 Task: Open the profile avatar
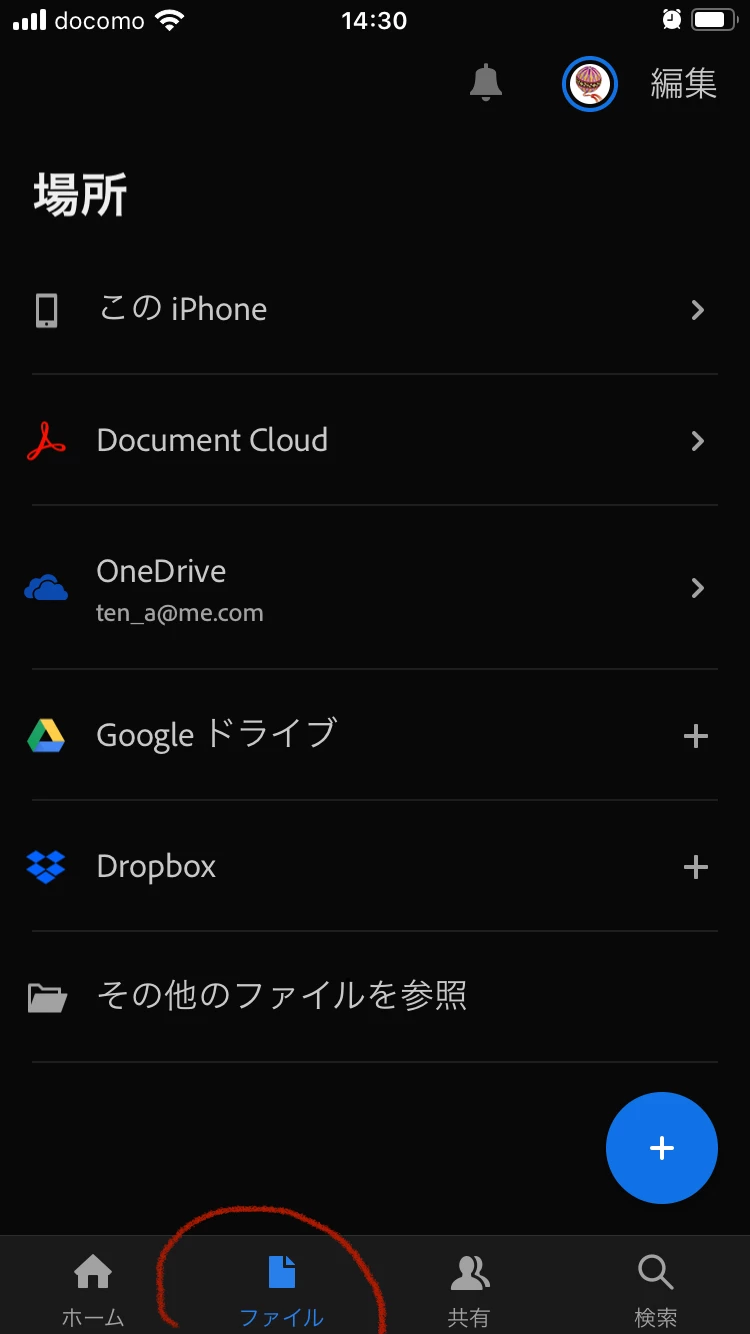pos(589,84)
